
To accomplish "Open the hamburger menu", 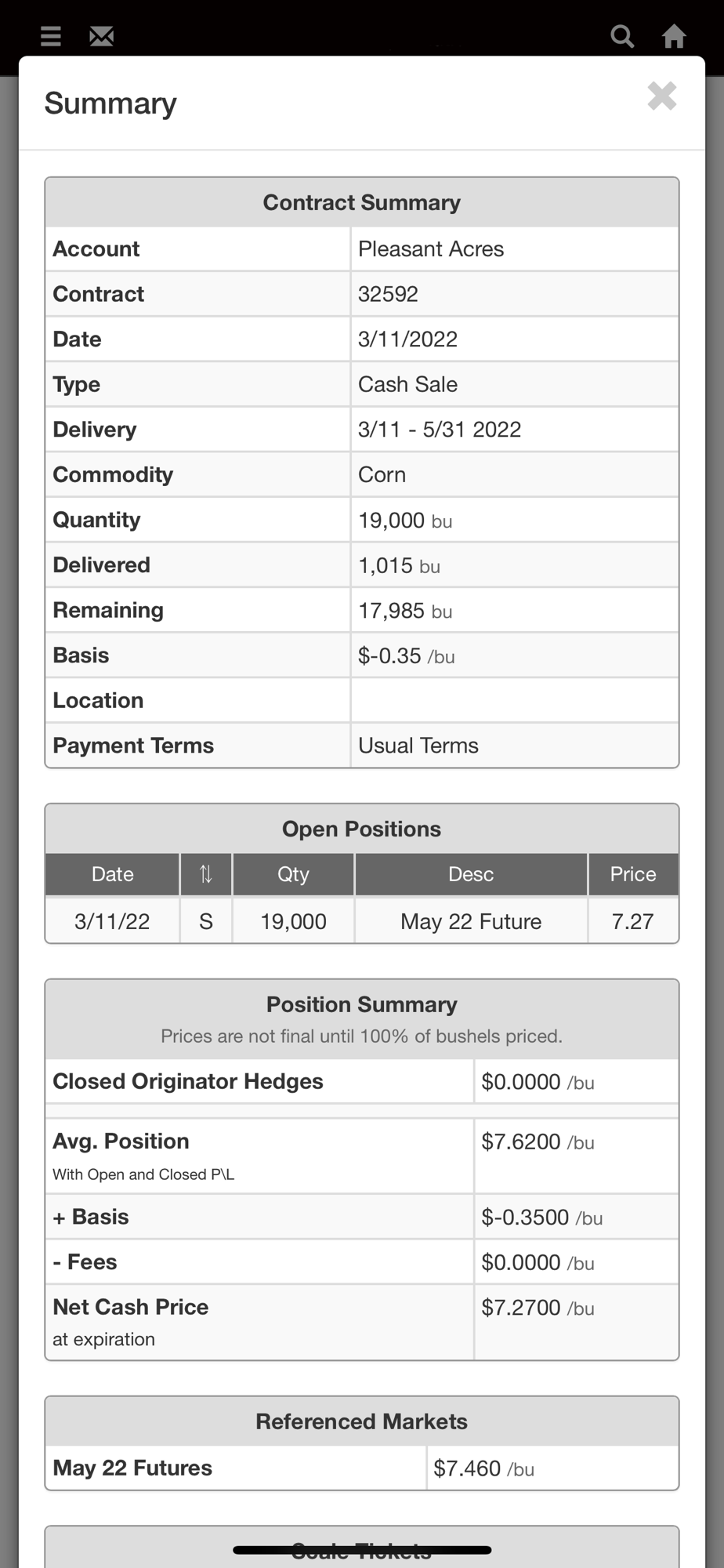I will pyautogui.click(x=51, y=36).
